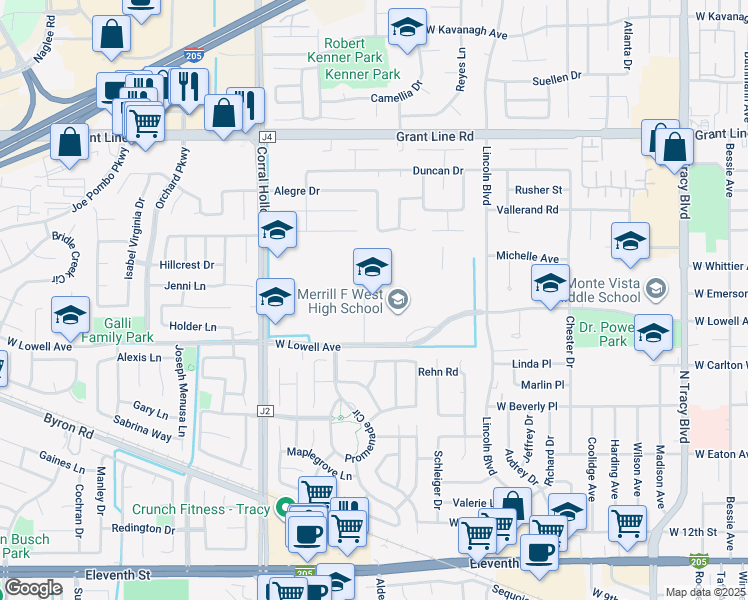Screen dimensions: 748x600
Task: Tap the school marker beside Jenni Ln
Action: coord(275,298)
